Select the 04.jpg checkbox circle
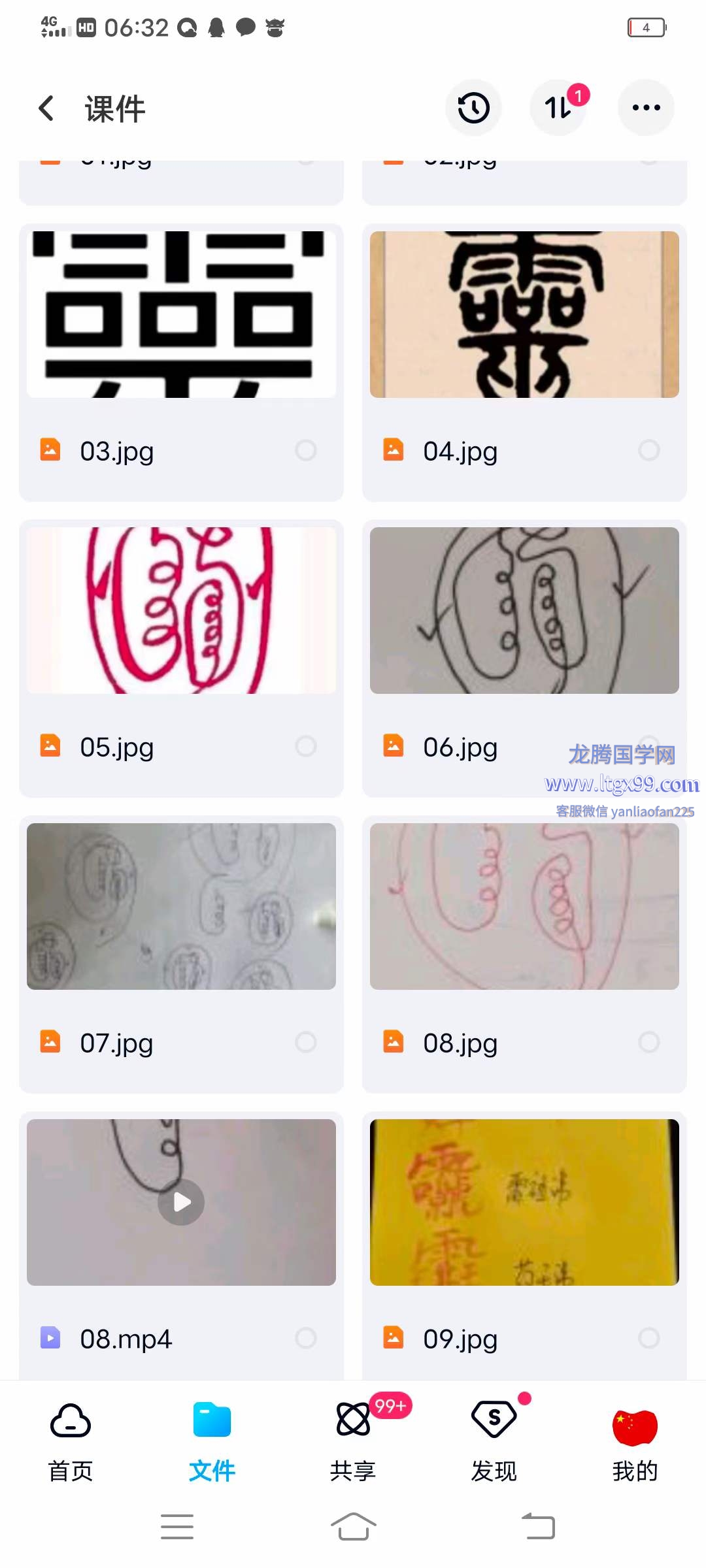The image size is (706, 1568). [648, 450]
